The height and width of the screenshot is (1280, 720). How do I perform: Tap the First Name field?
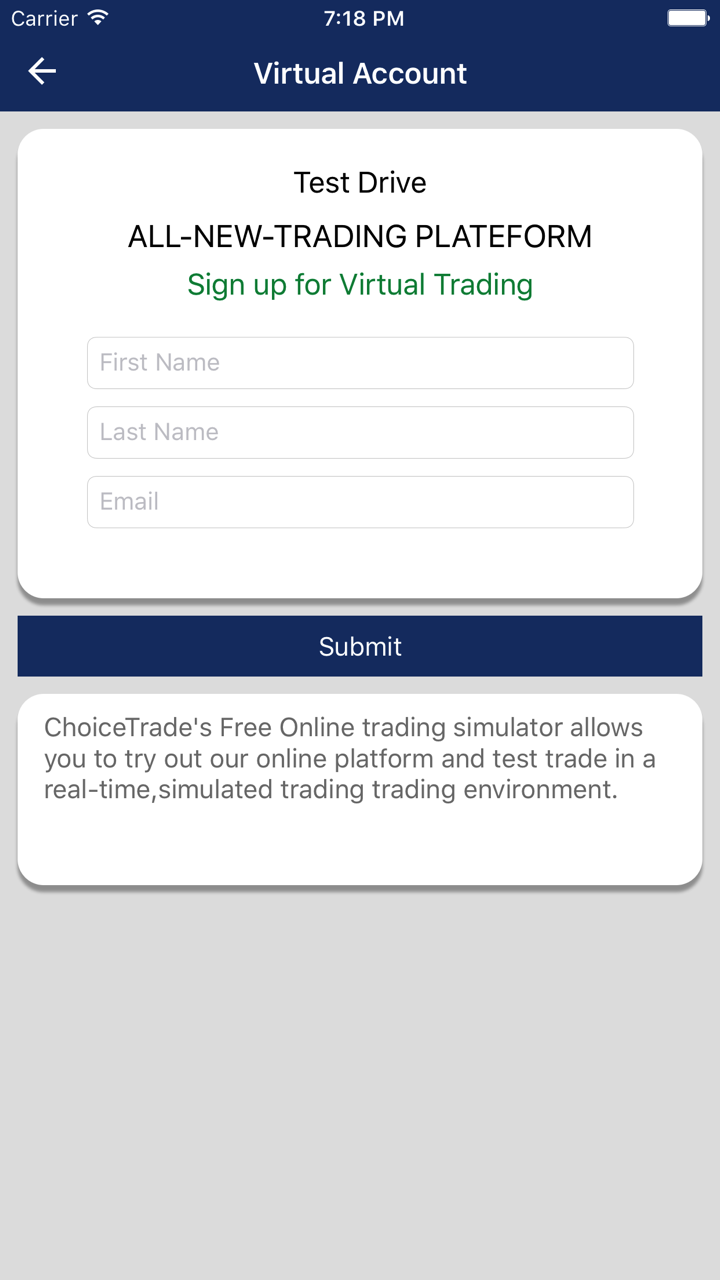click(x=360, y=363)
